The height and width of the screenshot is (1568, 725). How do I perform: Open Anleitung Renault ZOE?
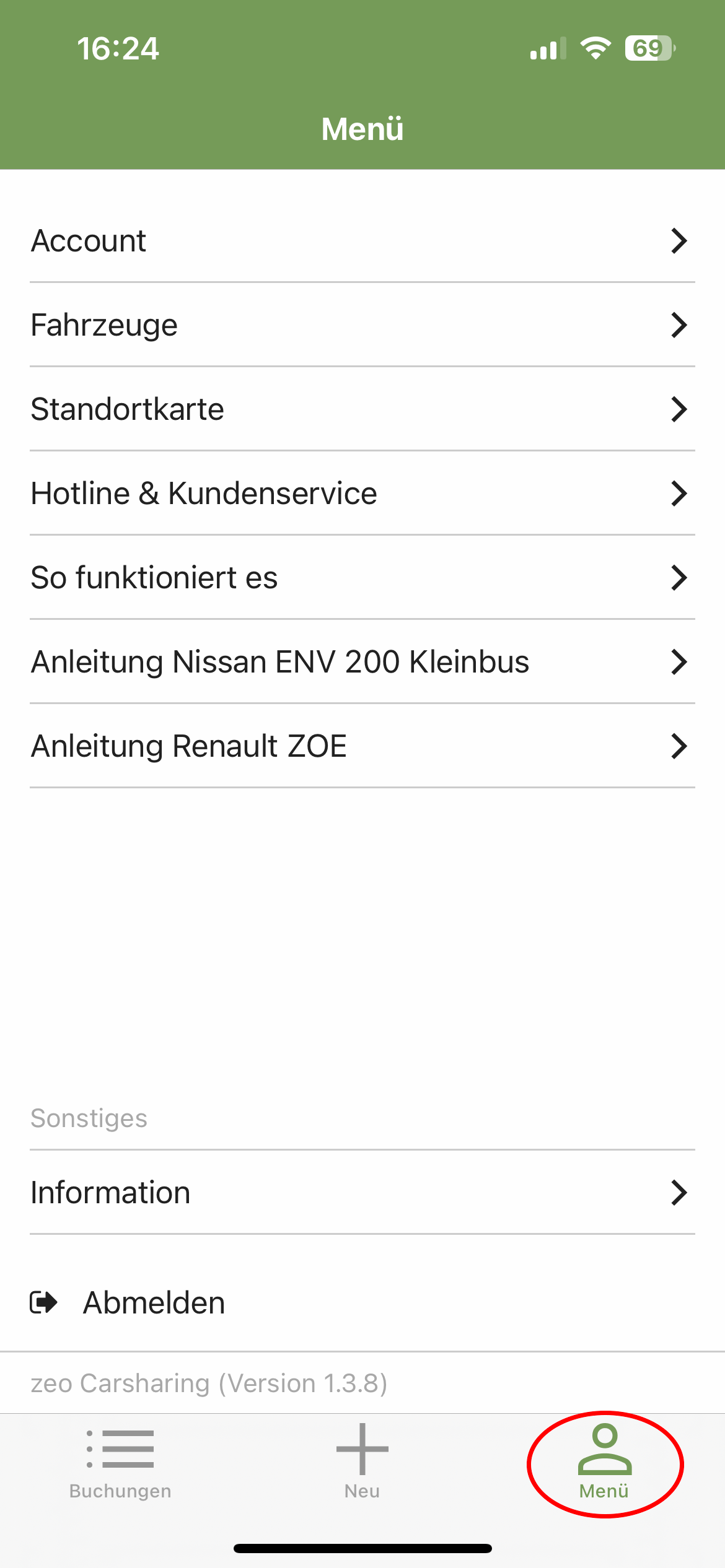[362, 746]
